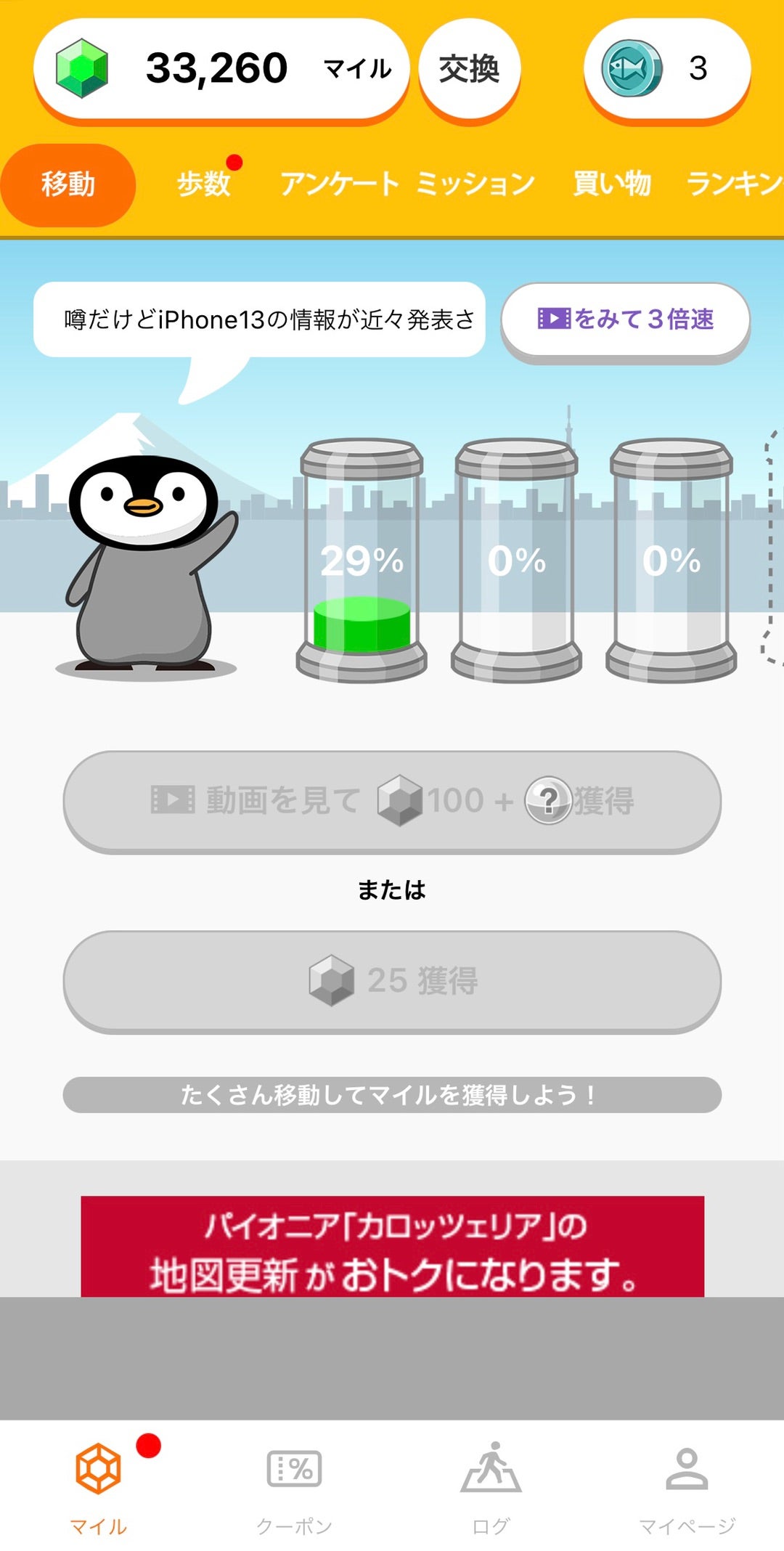Tap the 交換 exchange button
Viewport: 784px width, 1551px height.
point(469,69)
